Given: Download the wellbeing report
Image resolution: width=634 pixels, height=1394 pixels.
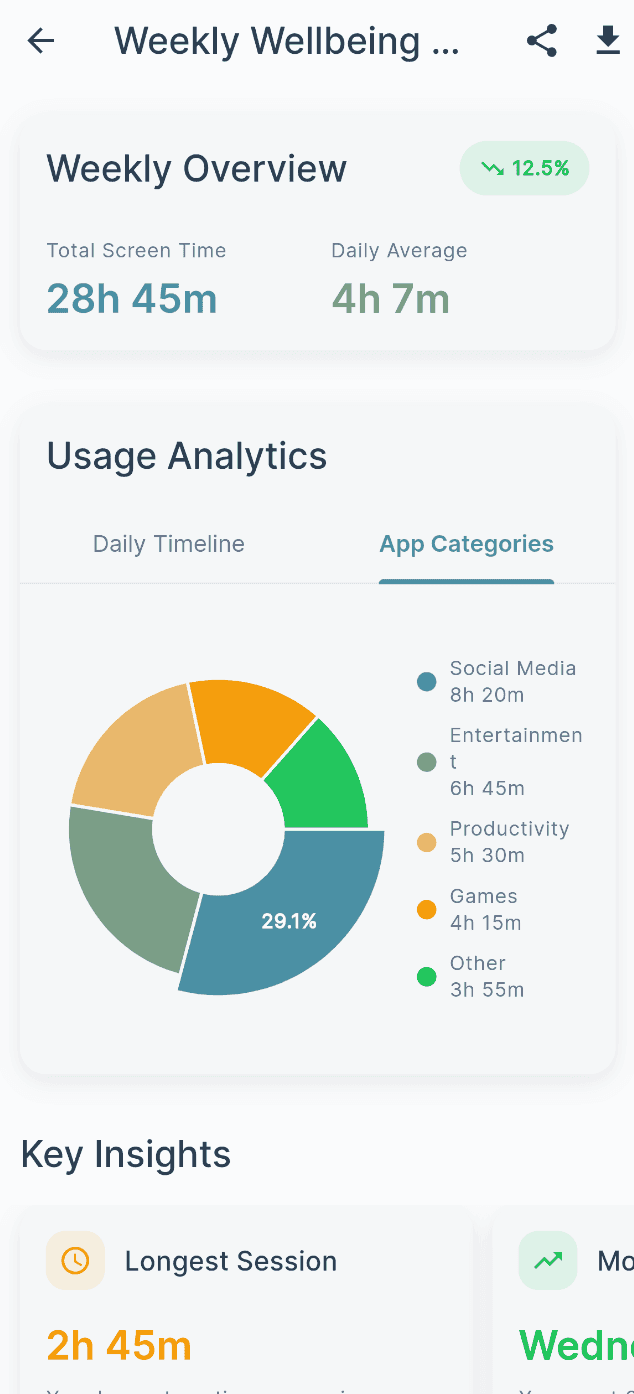Looking at the screenshot, I should 608,41.
